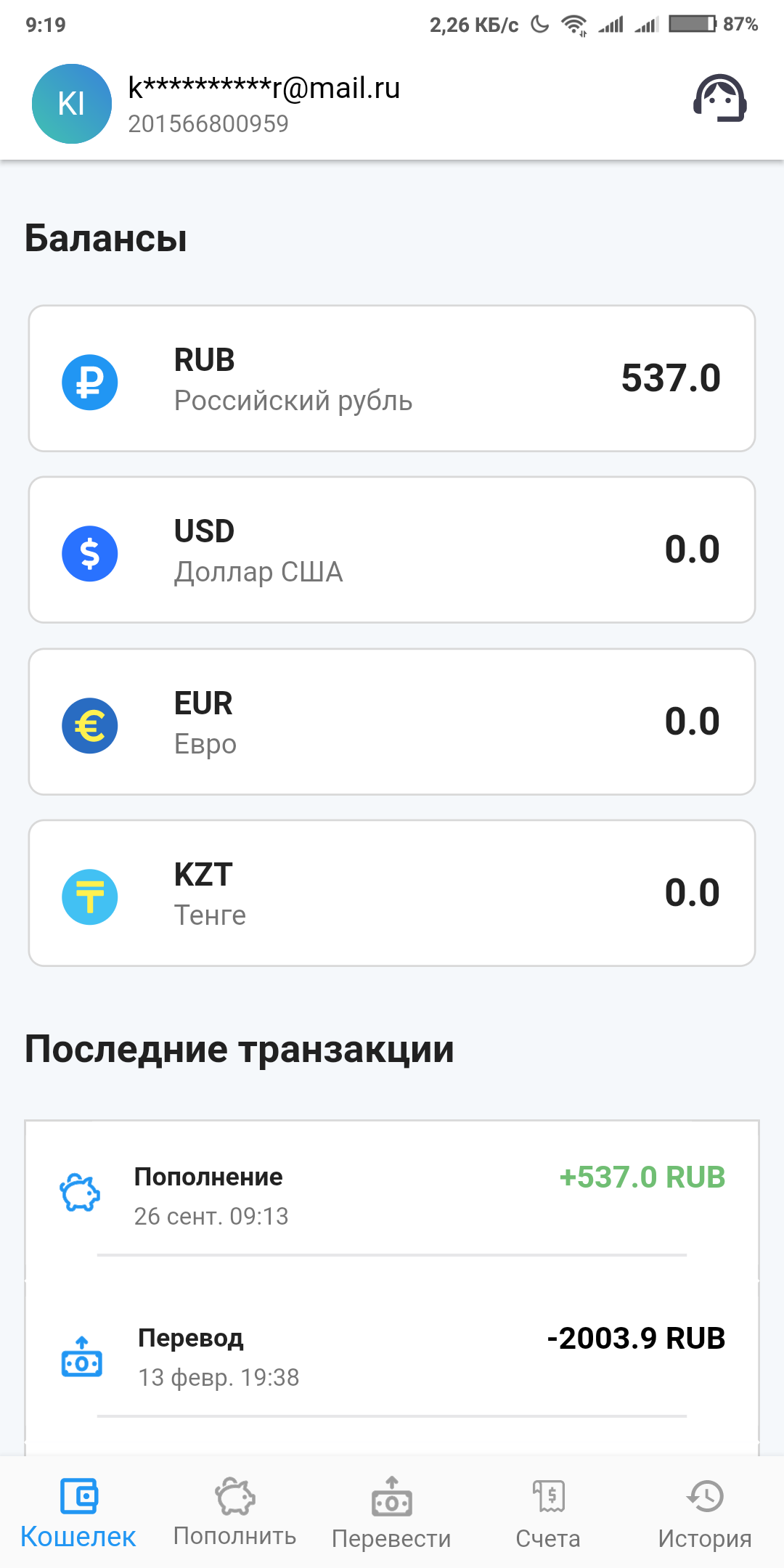Viewport: 784px width, 1568px height.
Task: Switch to the Пополнить tab
Action: tap(235, 1513)
